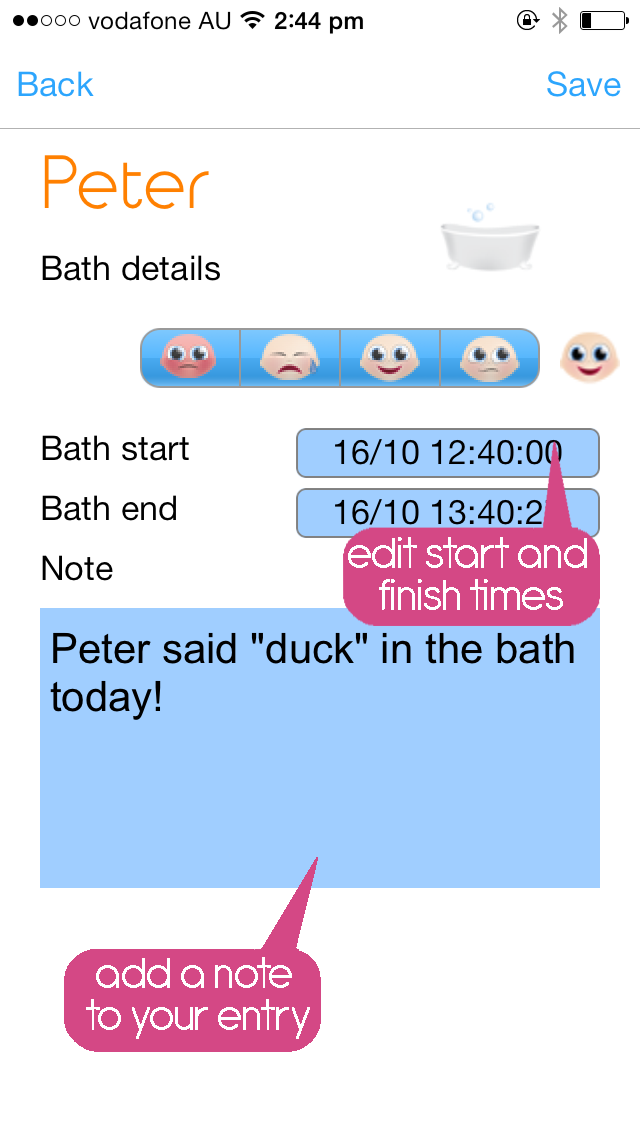Image resolution: width=640 pixels, height=1136 pixels.
Task: Choose the crying baby mood
Action: click(290, 357)
